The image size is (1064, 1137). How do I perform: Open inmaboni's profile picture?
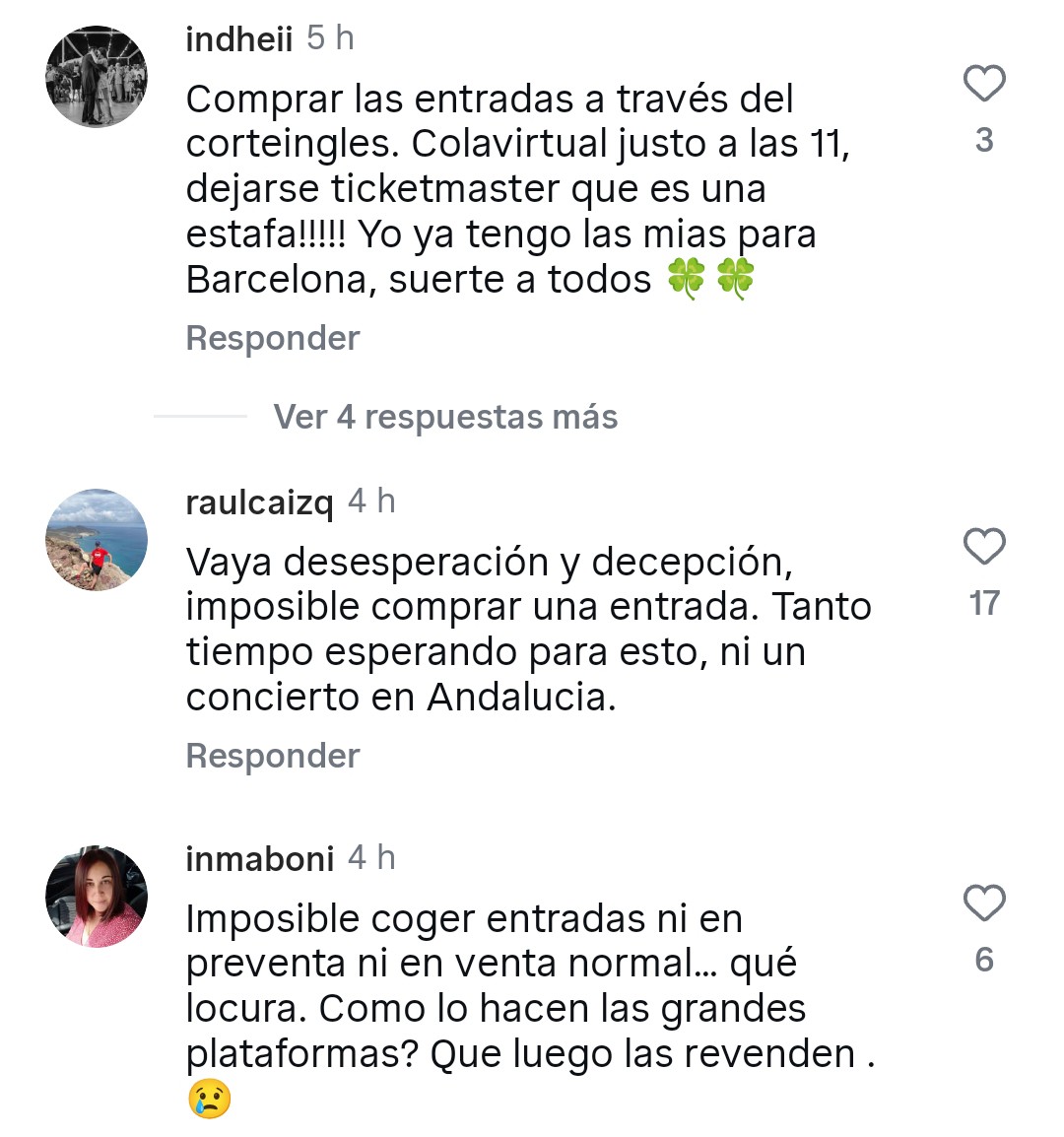(97, 897)
